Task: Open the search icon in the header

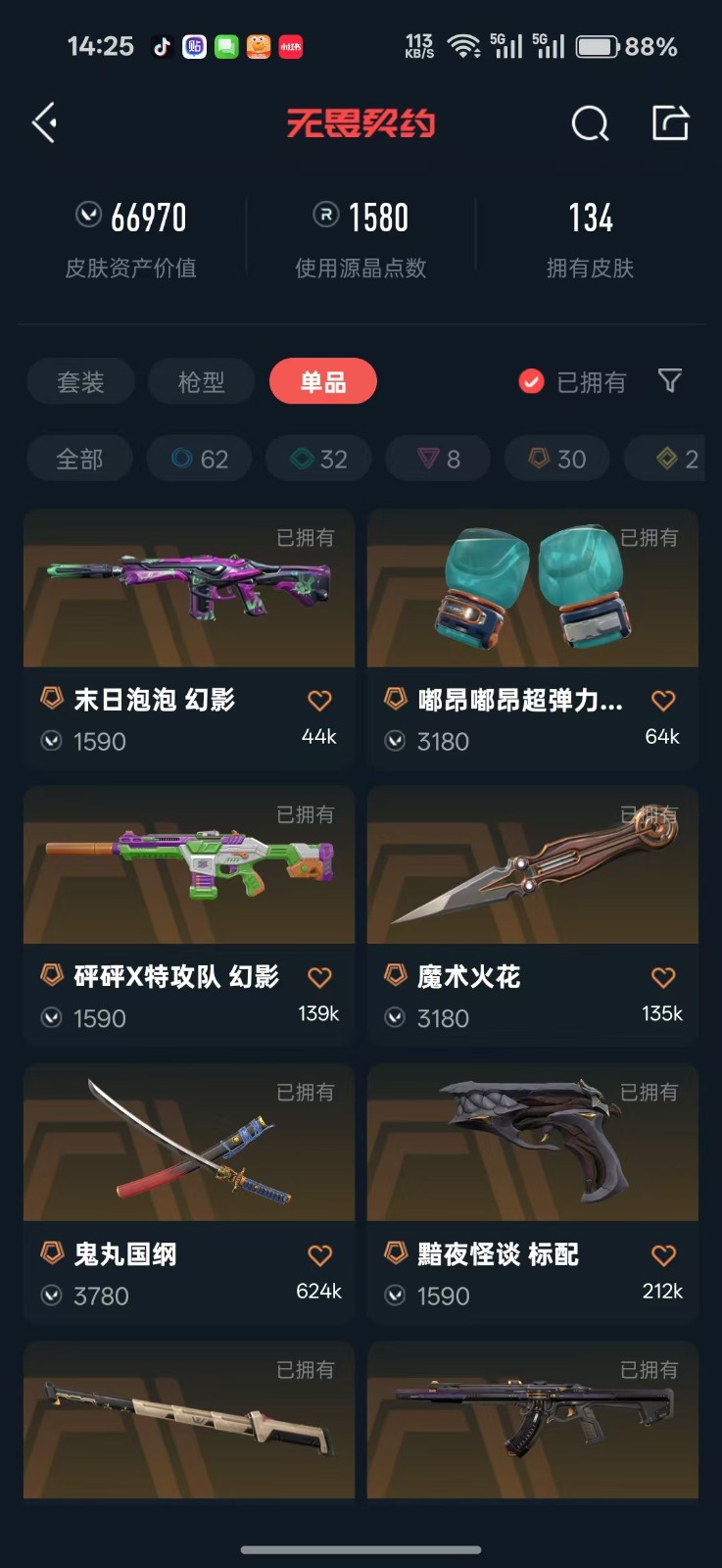Action: (590, 124)
